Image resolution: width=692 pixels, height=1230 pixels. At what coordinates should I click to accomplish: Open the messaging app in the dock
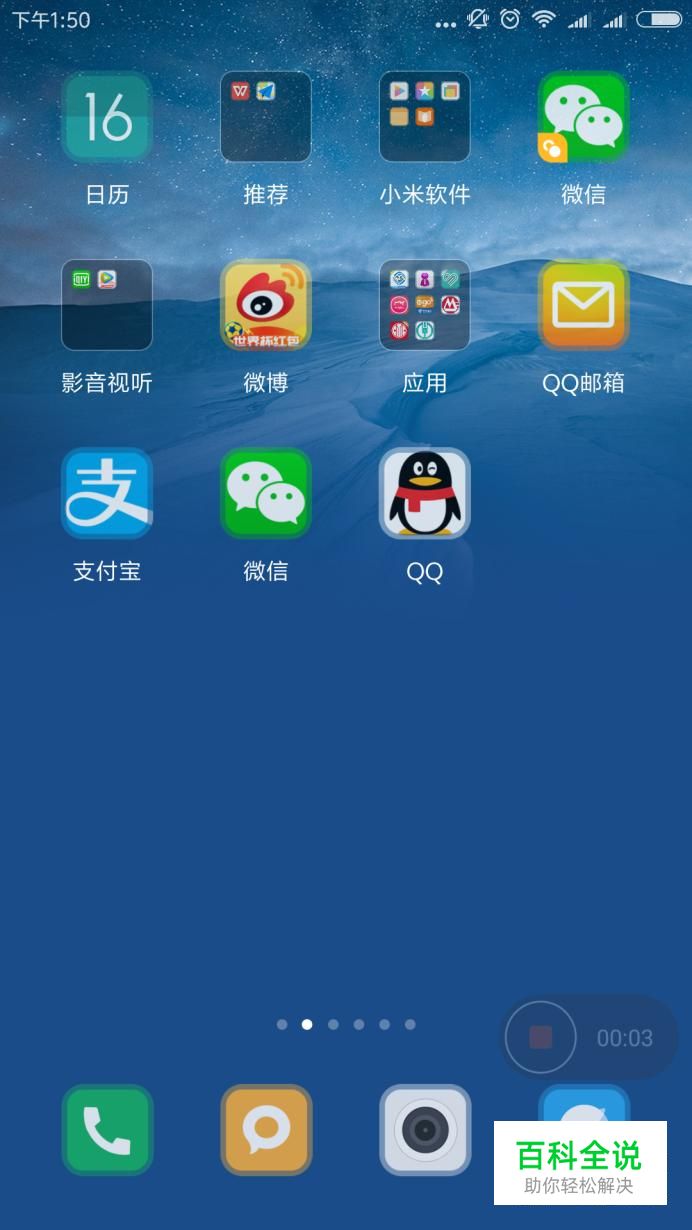coord(266,1130)
